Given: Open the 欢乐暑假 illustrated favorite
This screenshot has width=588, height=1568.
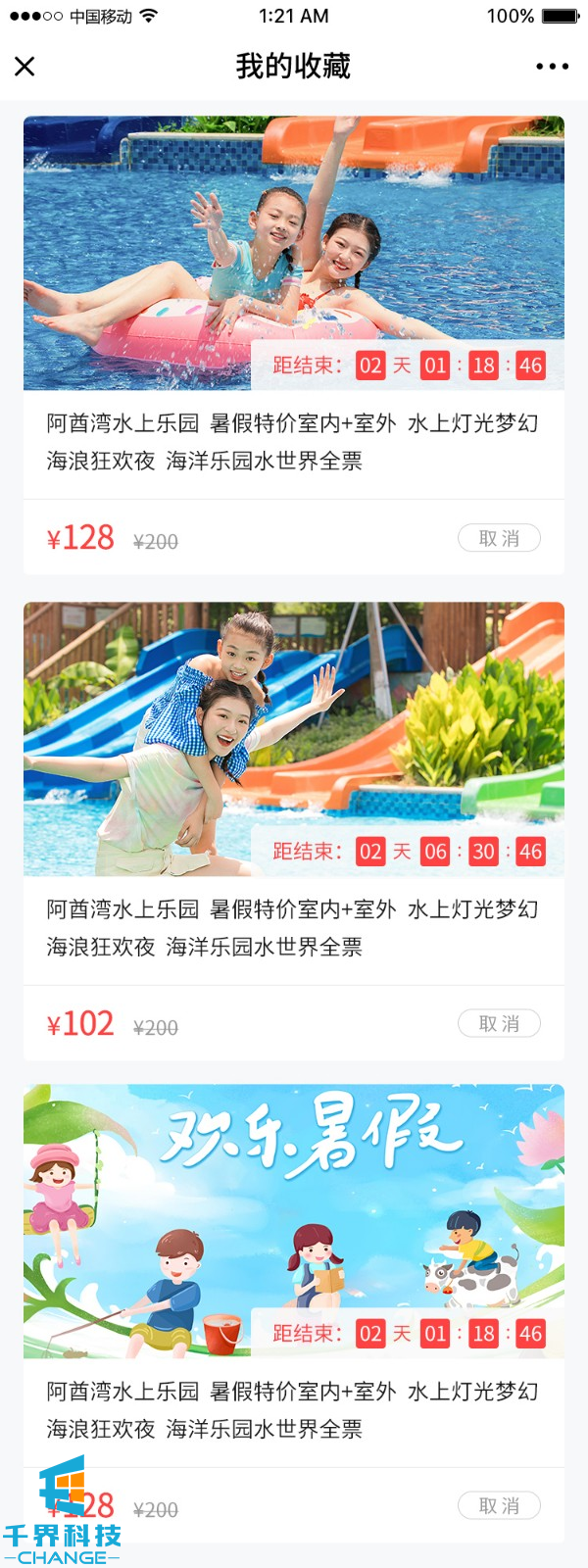Looking at the screenshot, I should coord(294,1221).
